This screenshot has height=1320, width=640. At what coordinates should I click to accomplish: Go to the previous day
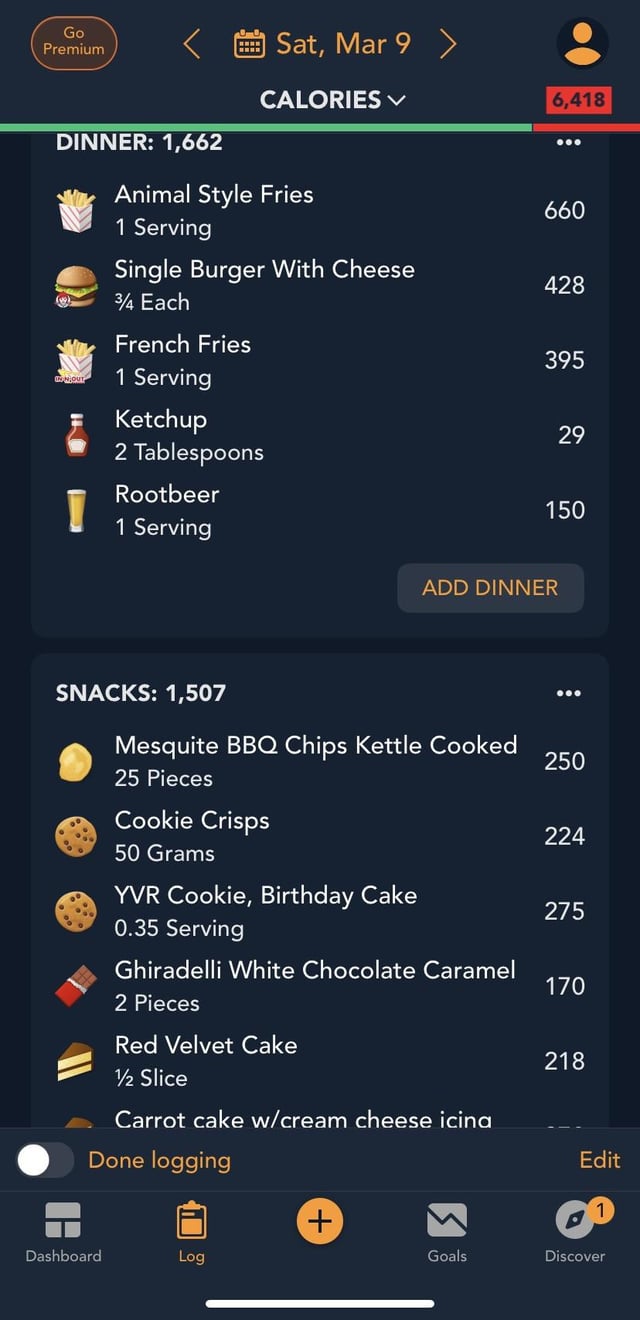click(193, 44)
